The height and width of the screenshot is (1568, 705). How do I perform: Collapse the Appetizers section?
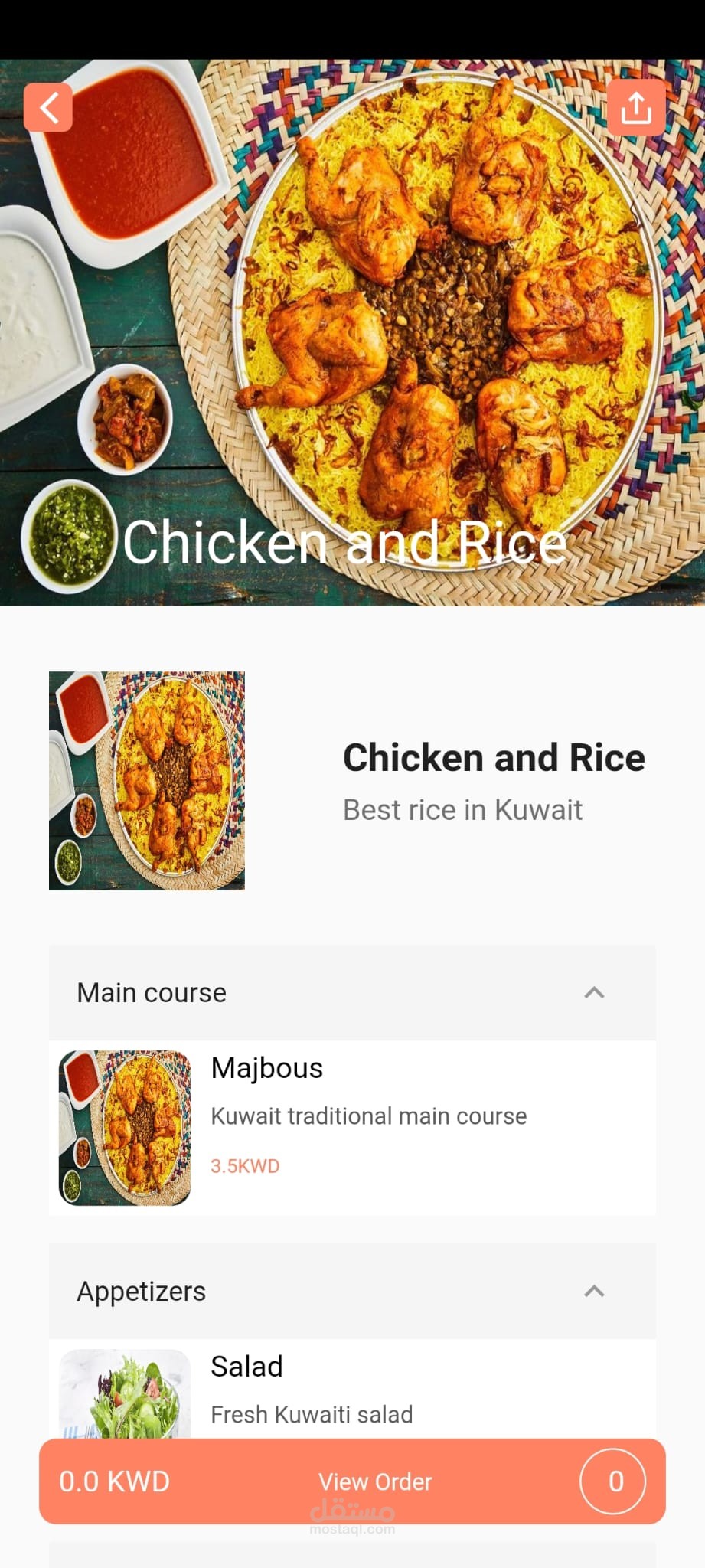point(593,1292)
